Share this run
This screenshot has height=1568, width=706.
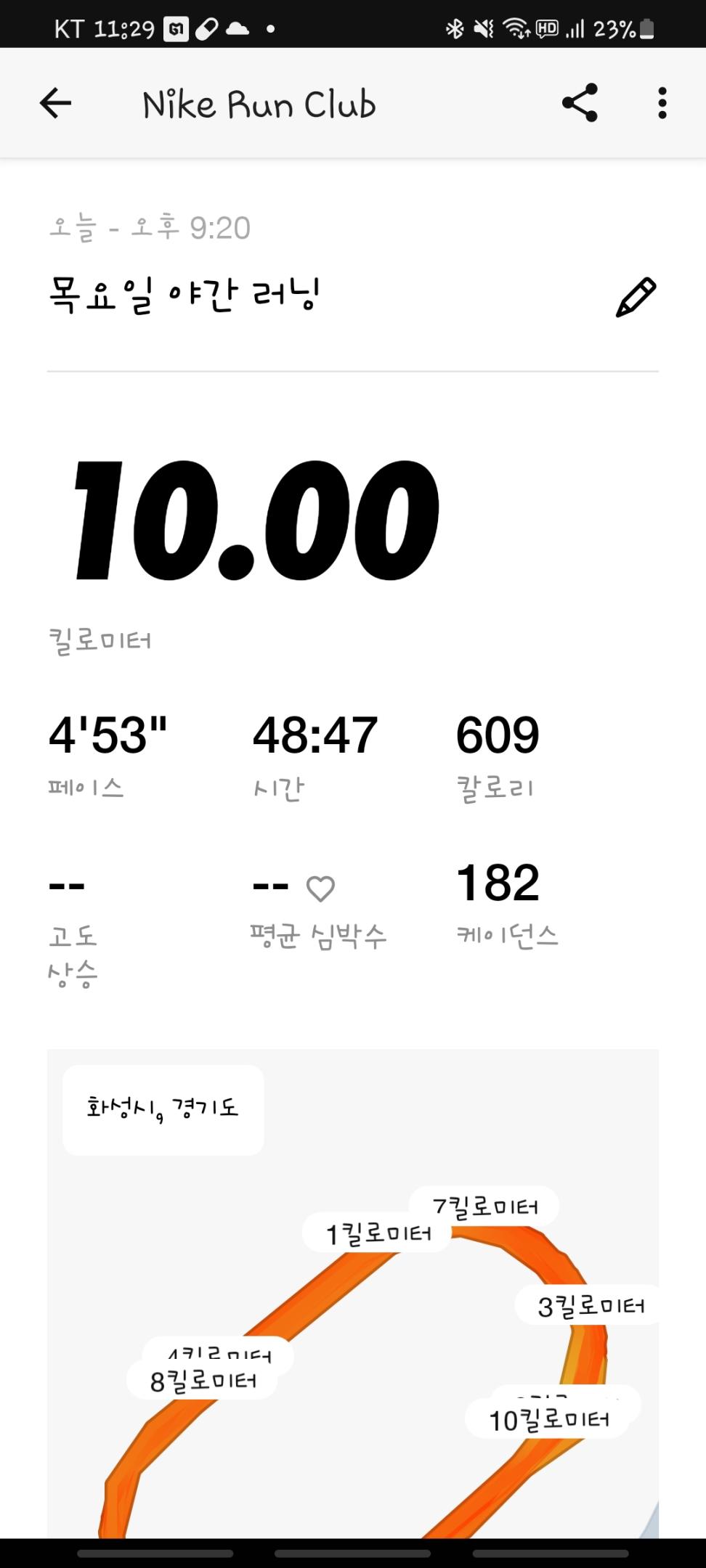pyautogui.click(x=580, y=103)
